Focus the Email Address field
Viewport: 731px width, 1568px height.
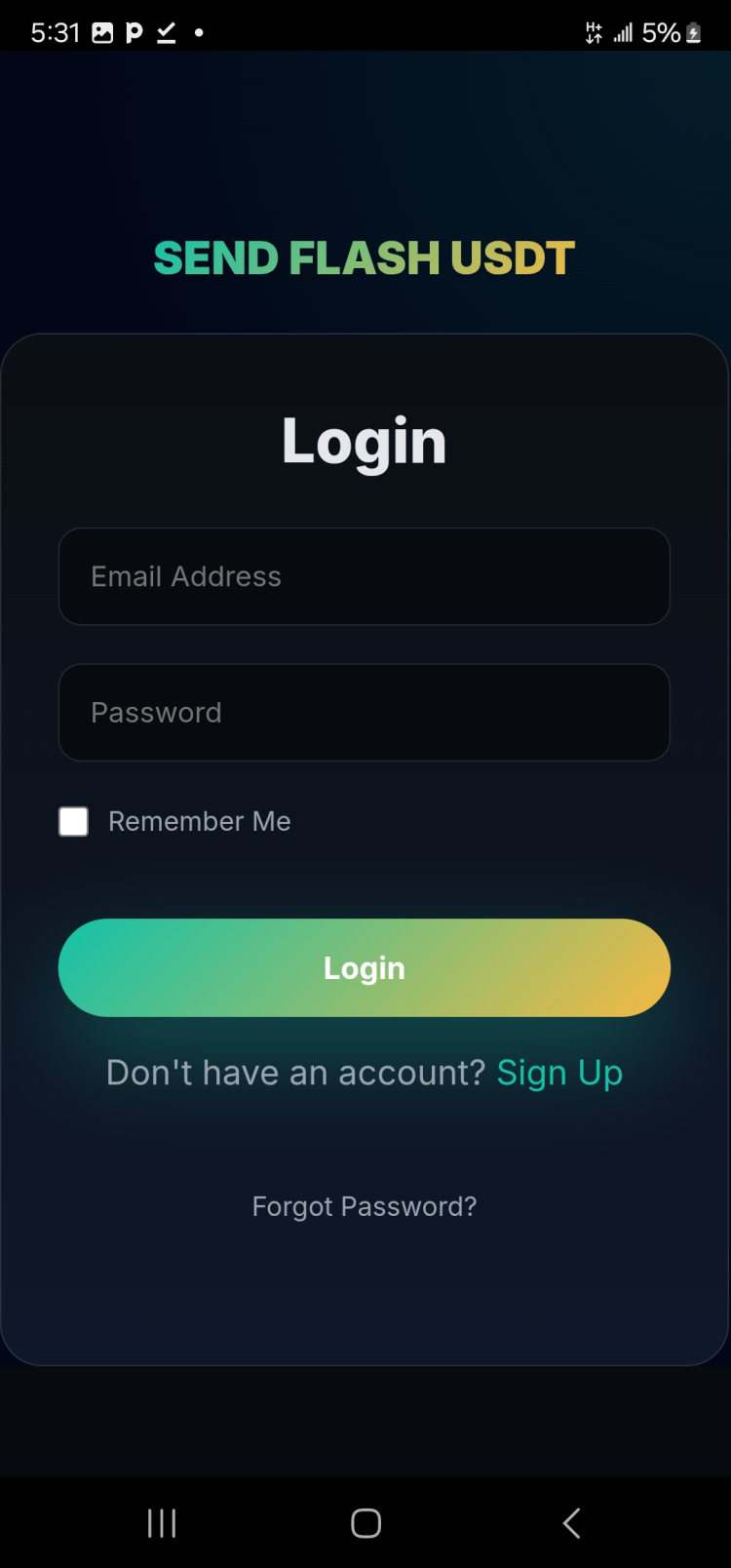tap(364, 576)
